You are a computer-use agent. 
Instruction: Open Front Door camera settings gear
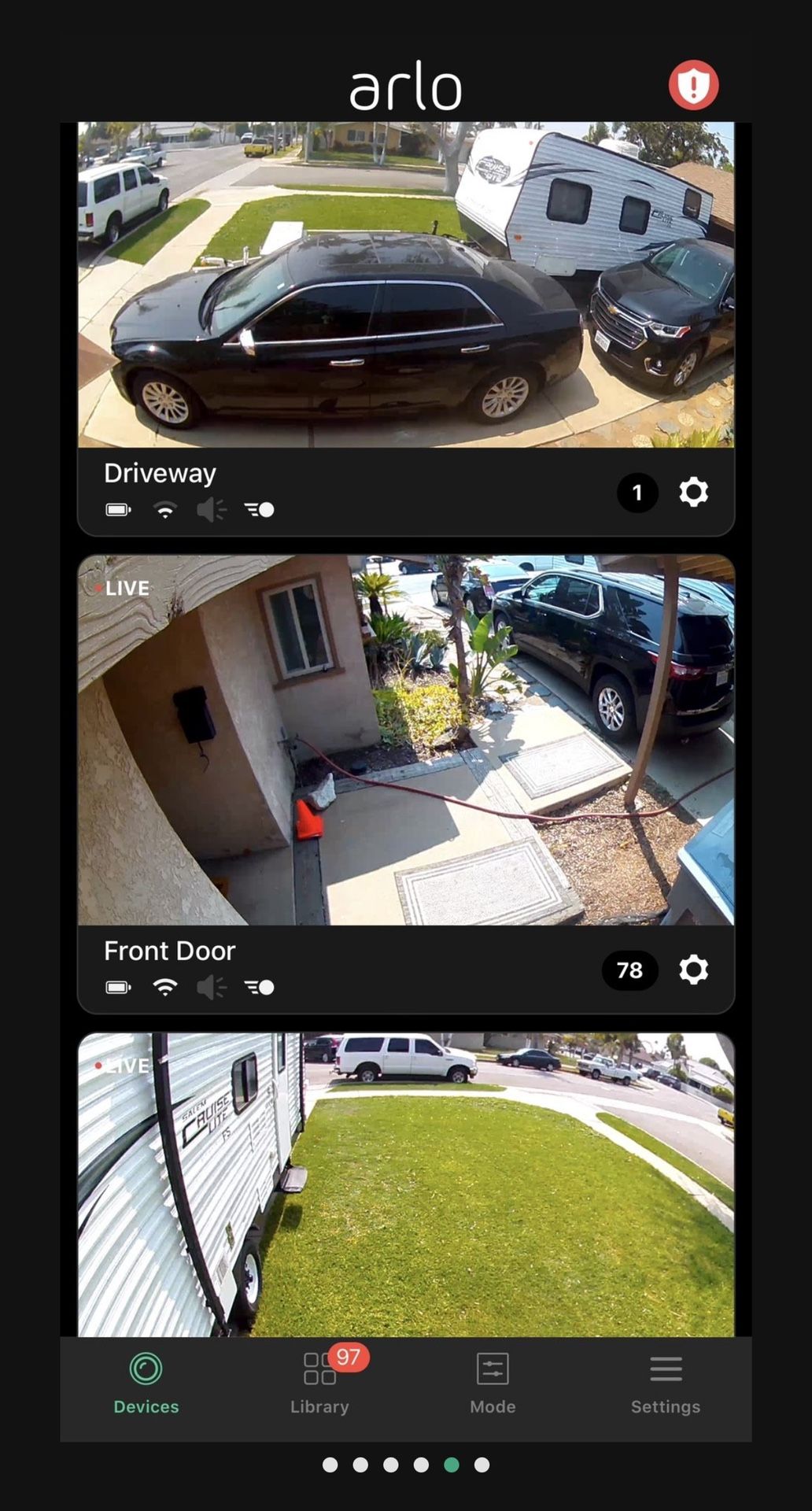tap(693, 970)
